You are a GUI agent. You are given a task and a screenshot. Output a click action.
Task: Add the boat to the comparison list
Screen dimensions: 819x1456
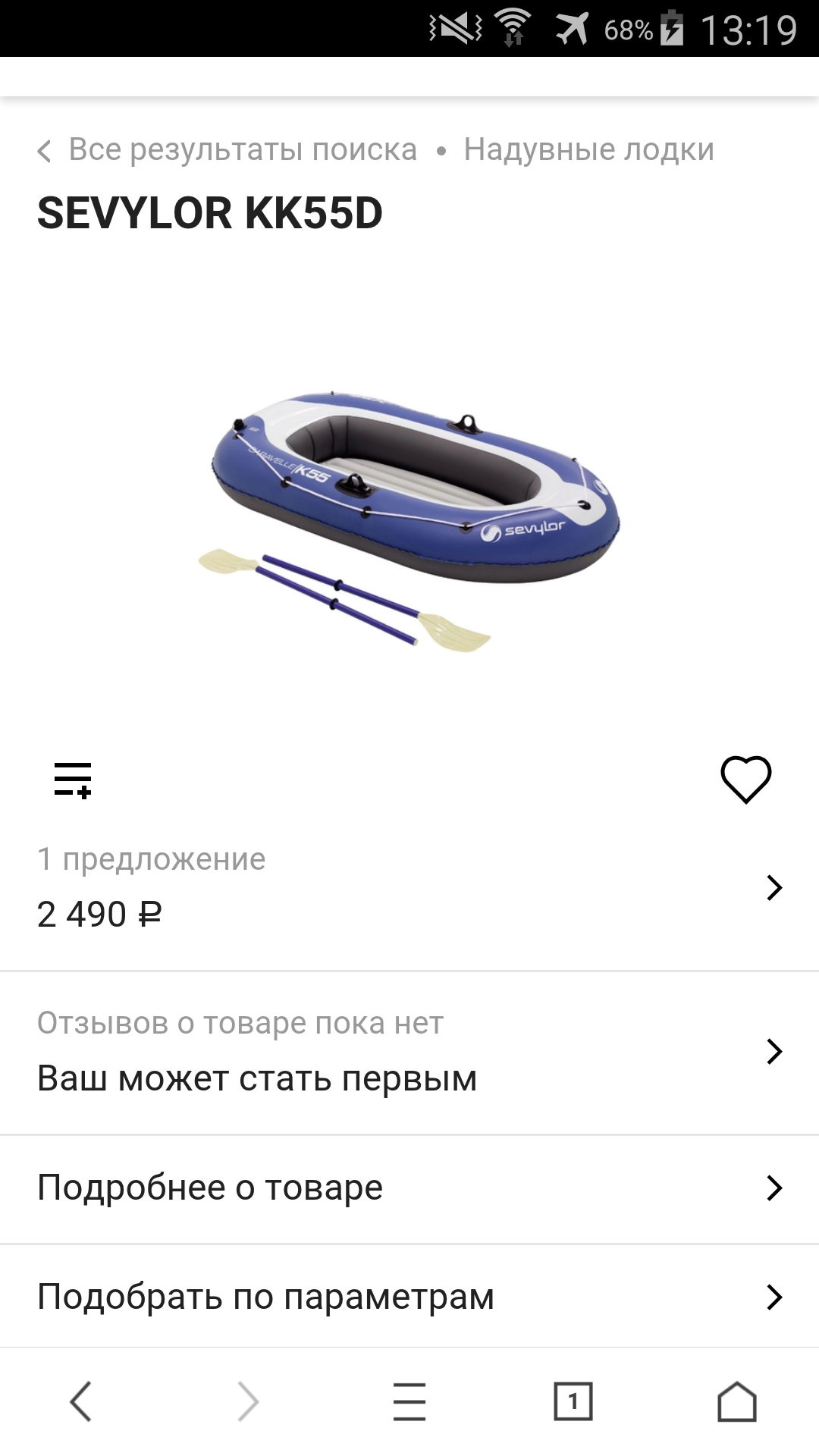(73, 780)
